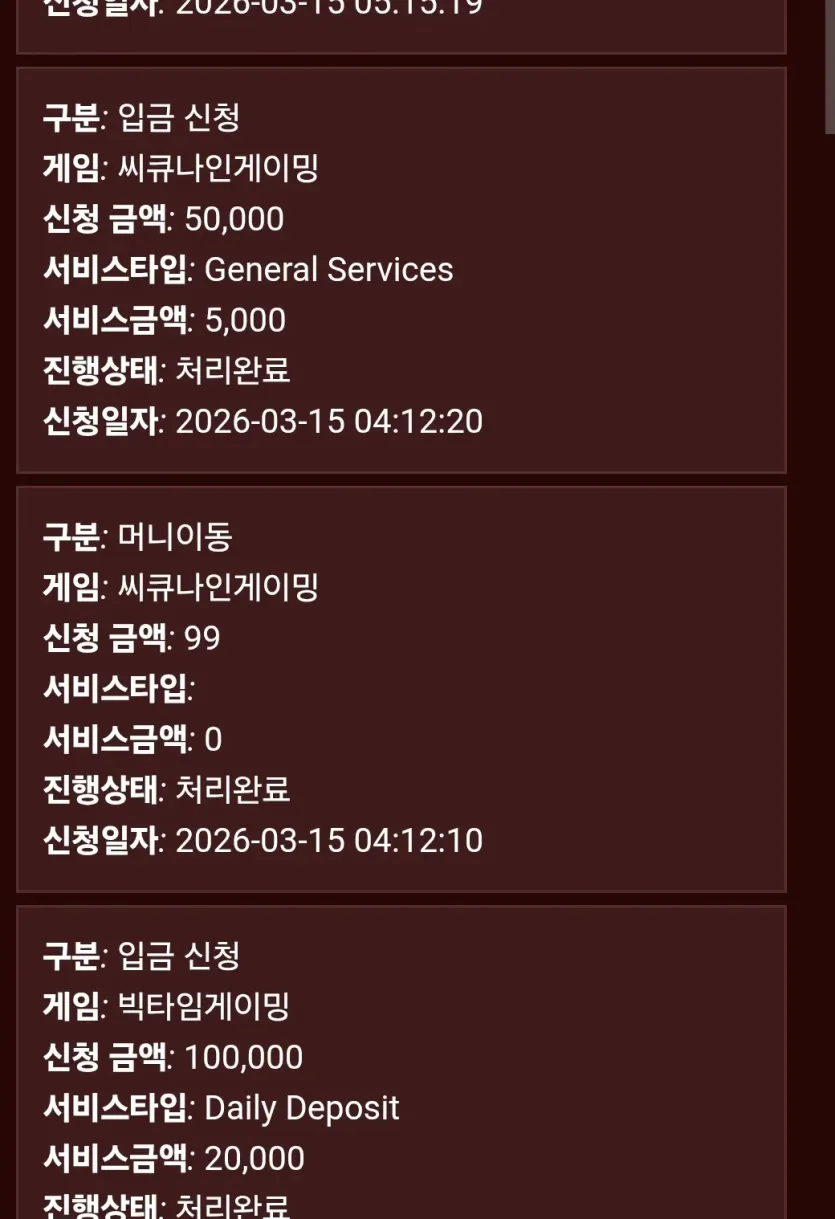Tap the vertical scrollbar thumb at right edge

coord(829,66)
